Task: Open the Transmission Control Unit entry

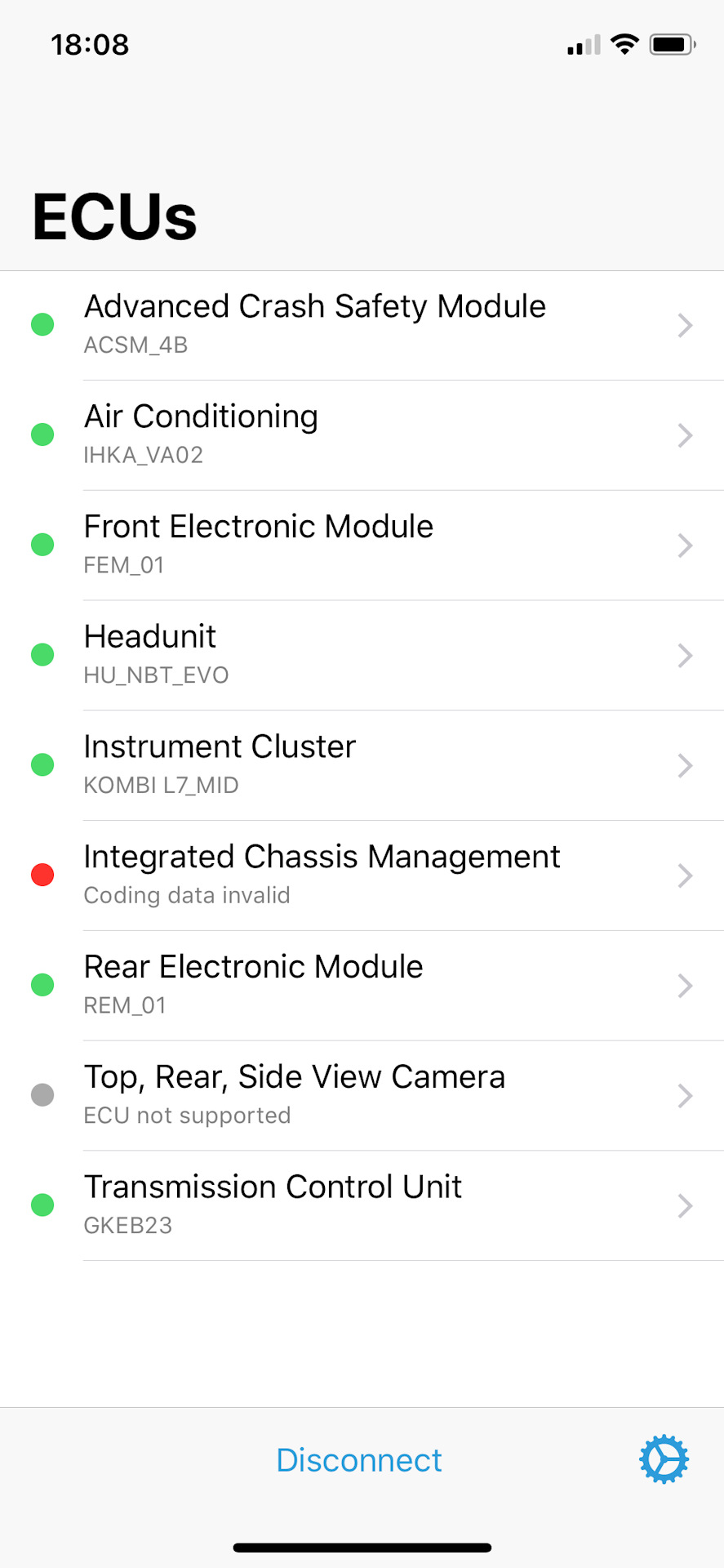Action: tap(362, 1205)
